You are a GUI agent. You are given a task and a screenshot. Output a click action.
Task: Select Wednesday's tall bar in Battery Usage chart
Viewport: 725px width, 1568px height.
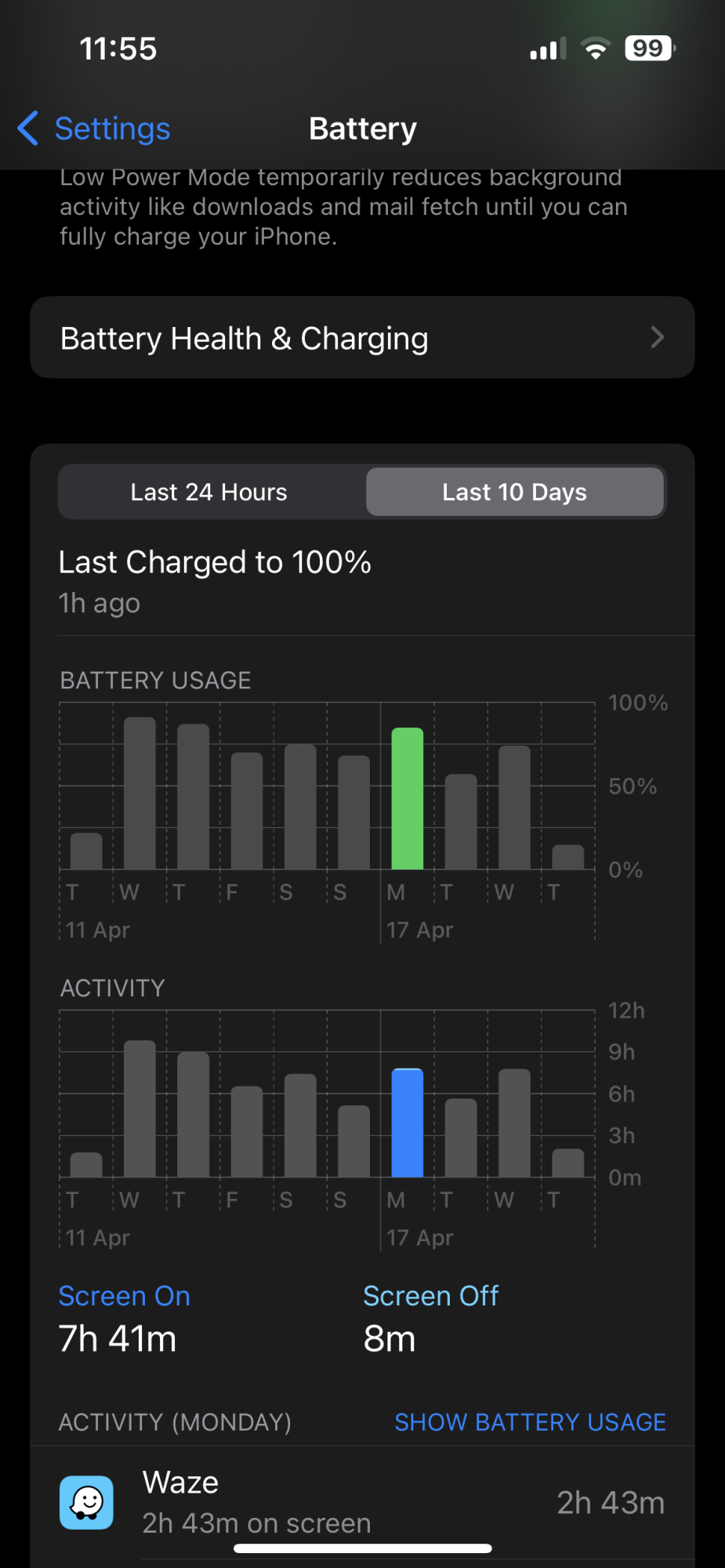pyautogui.click(x=140, y=793)
